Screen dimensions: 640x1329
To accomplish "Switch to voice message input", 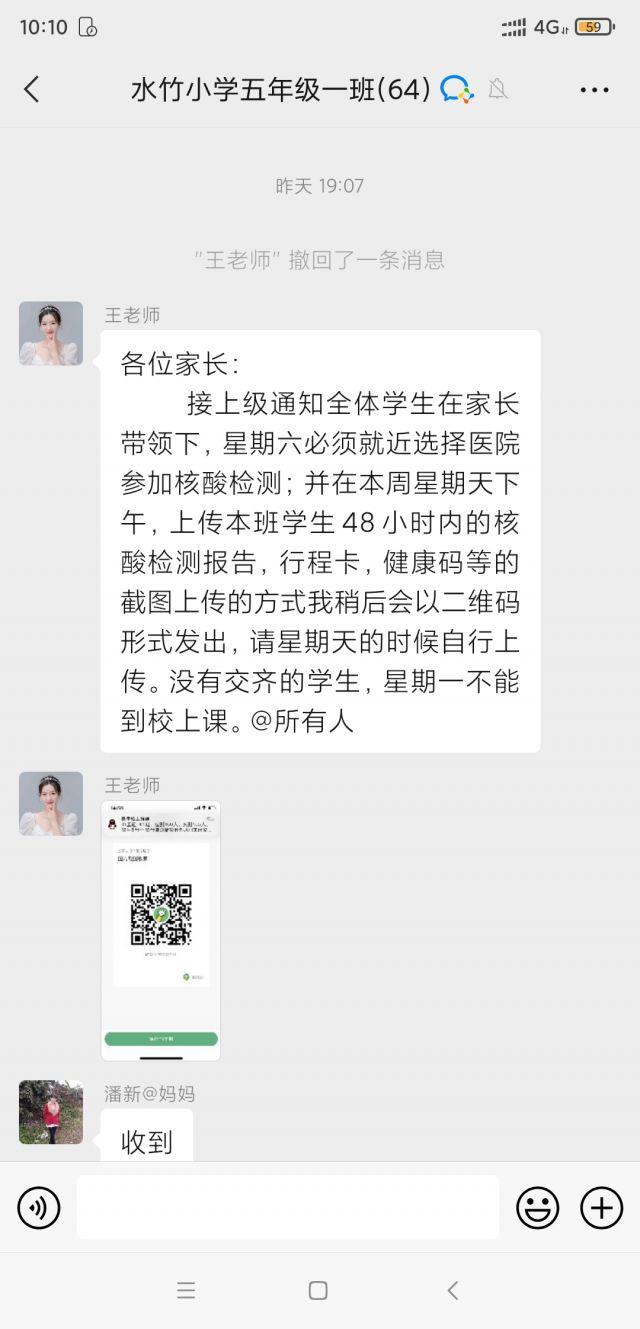I will 39,1208.
